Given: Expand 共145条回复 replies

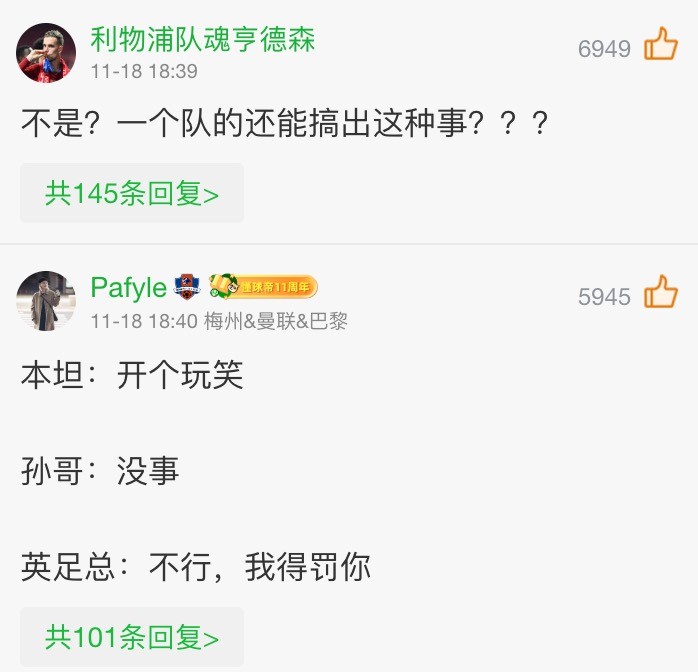Looking at the screenshot, I should coord(132,193).
